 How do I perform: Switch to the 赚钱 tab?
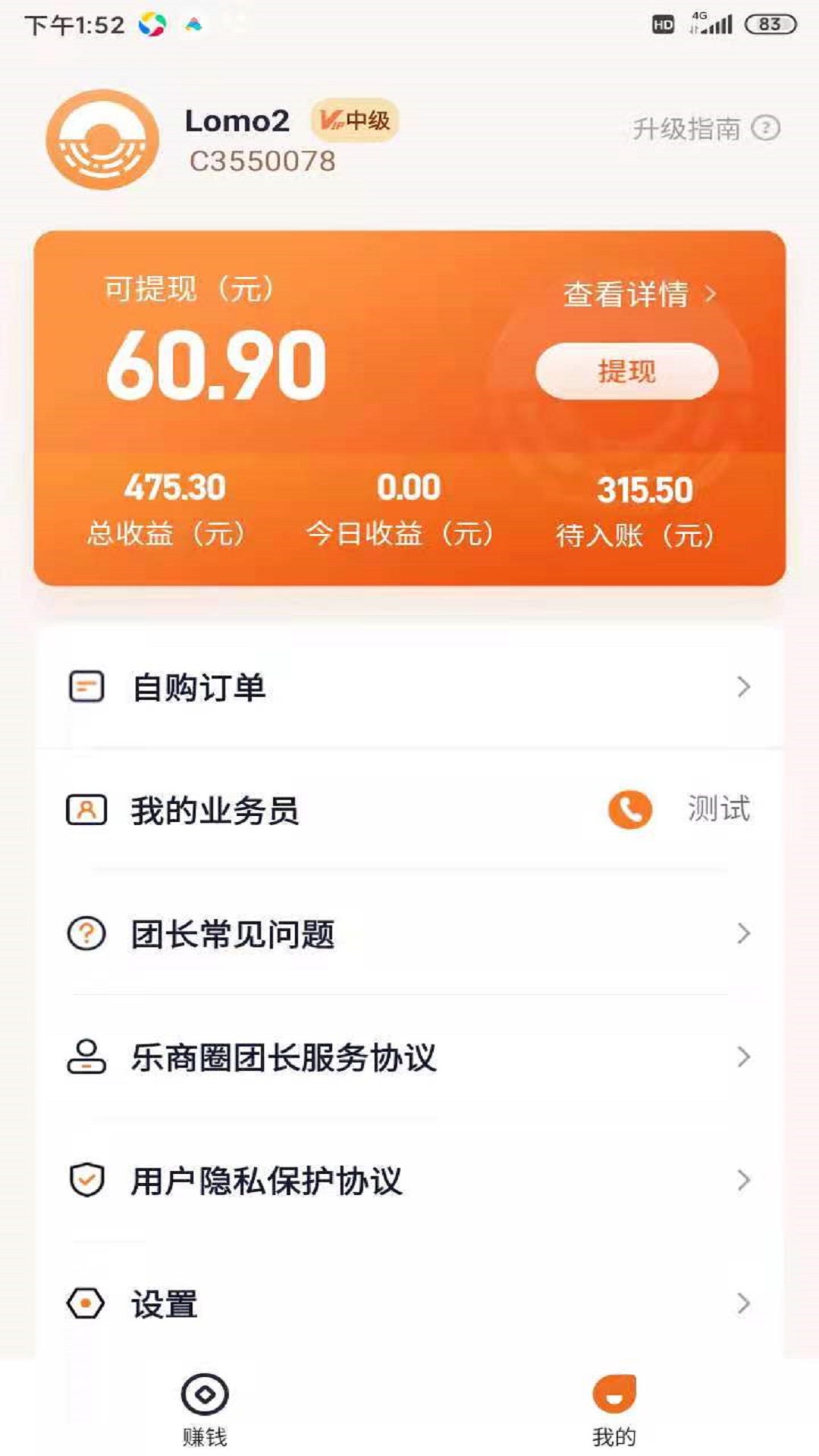(205, 1408)
